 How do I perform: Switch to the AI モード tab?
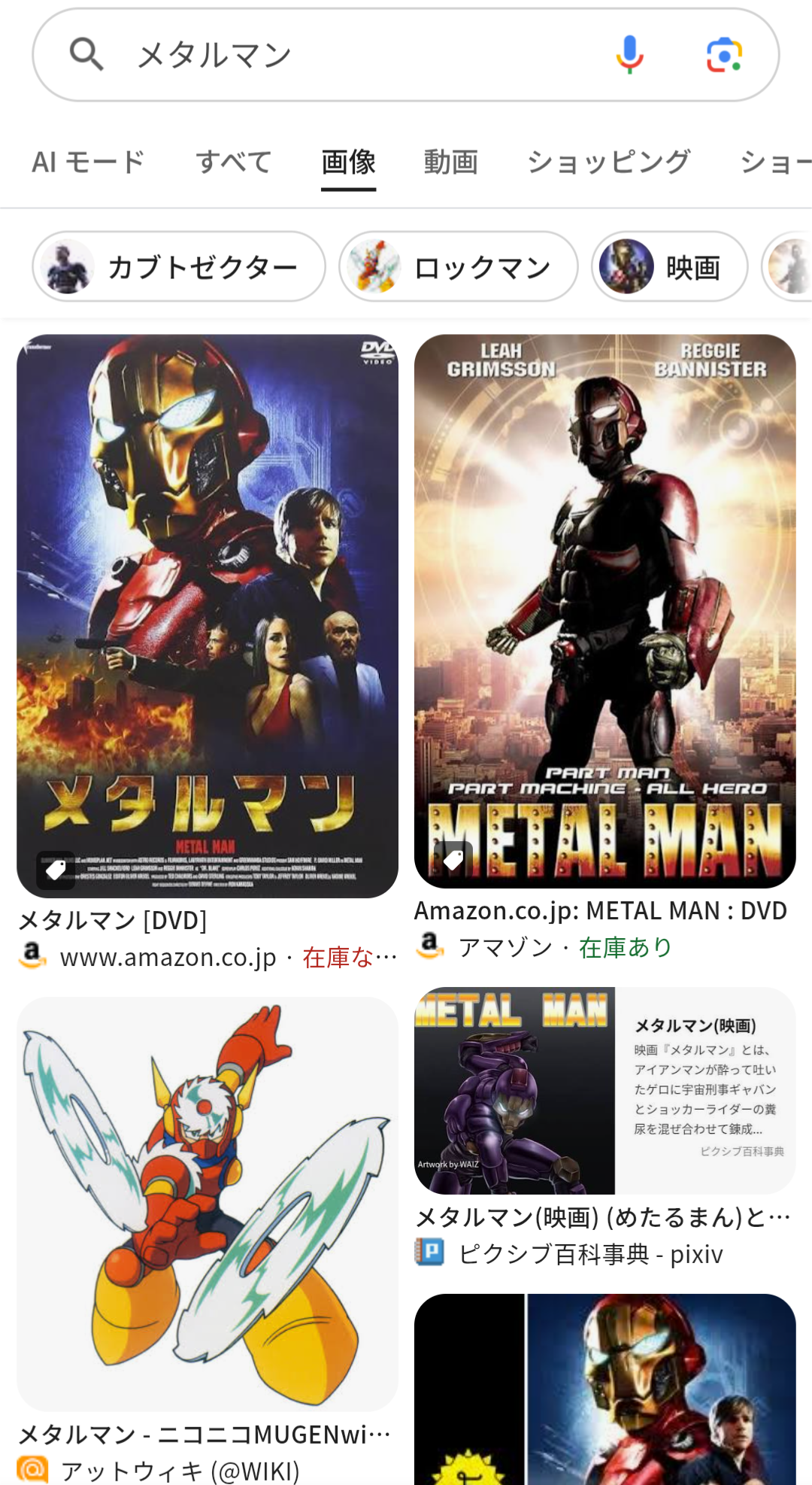tap(88, 162)
